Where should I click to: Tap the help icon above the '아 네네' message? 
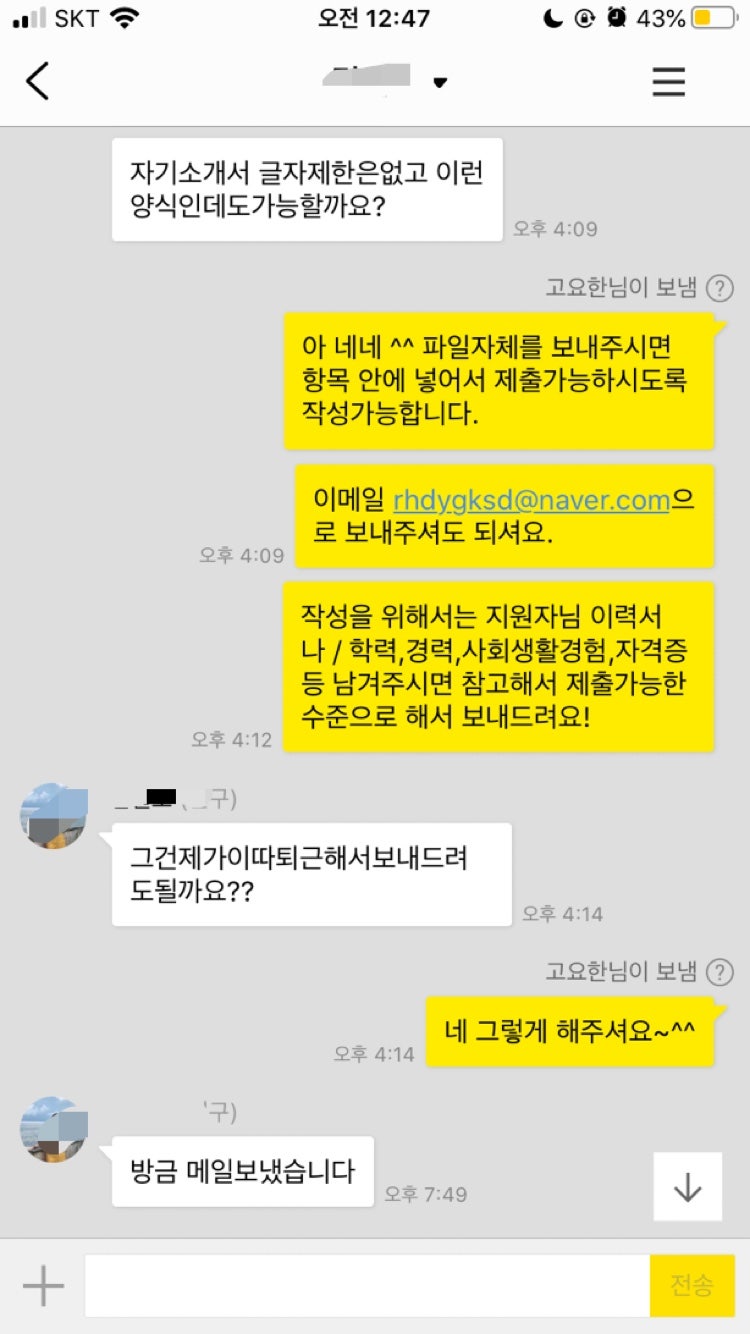pos(719,289)
